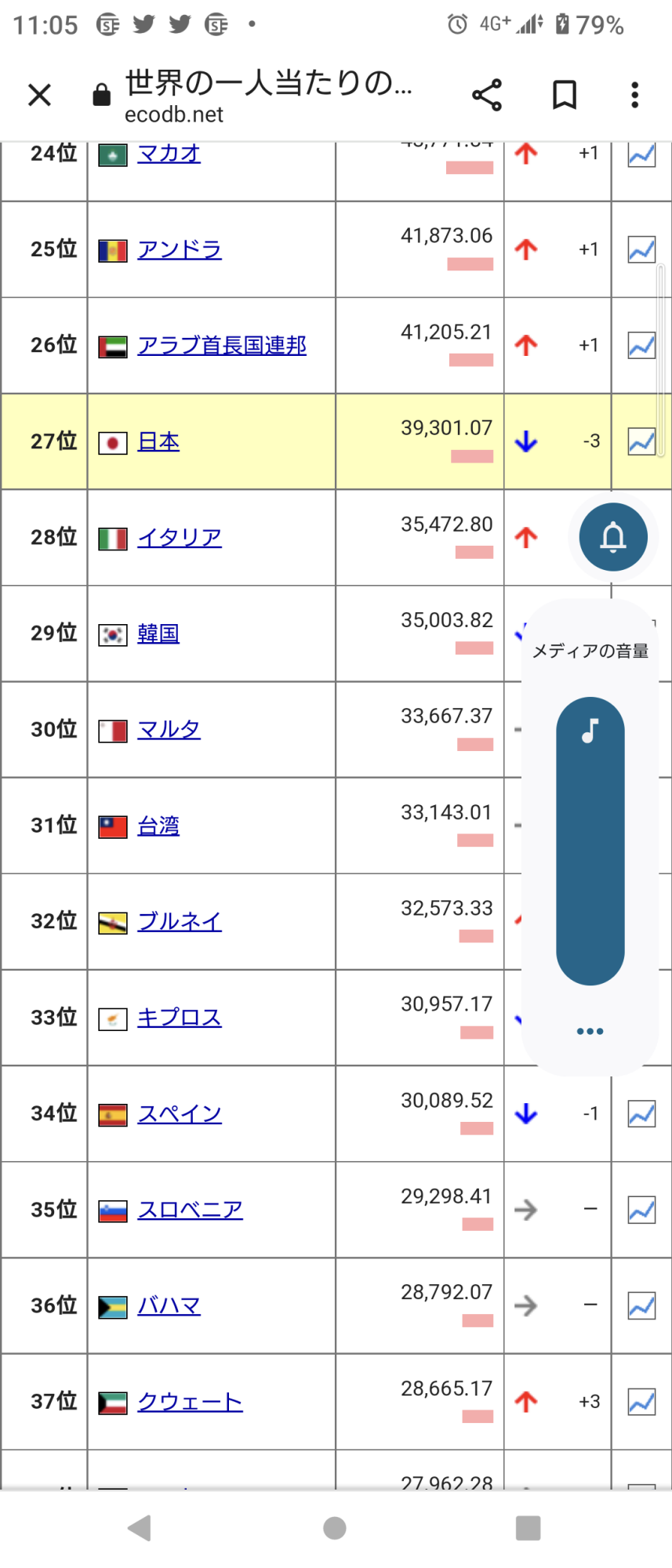This screenshot has height=1568, width=672.
Task: View the chart icon for 日本
Action: pos(641,441)
